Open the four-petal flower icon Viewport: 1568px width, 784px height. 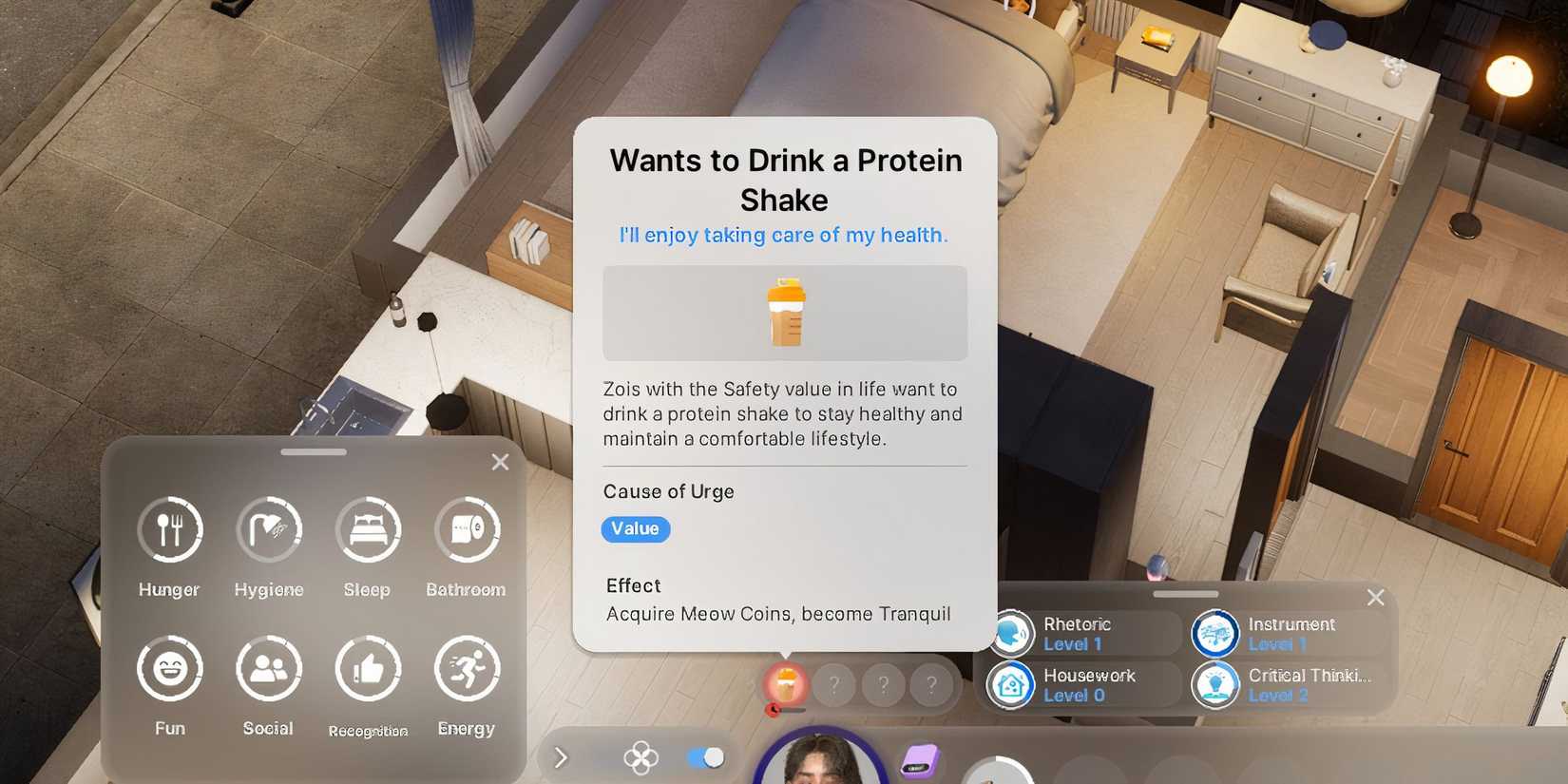[x=641, y=758]
